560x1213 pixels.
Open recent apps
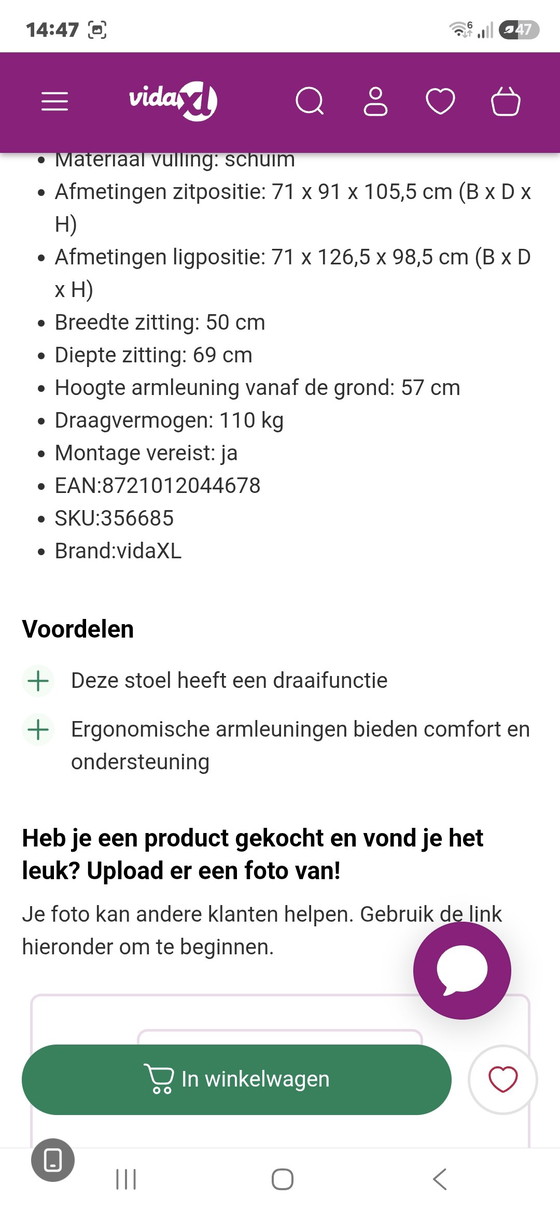pyautogui.click(x=126, y=1179)
